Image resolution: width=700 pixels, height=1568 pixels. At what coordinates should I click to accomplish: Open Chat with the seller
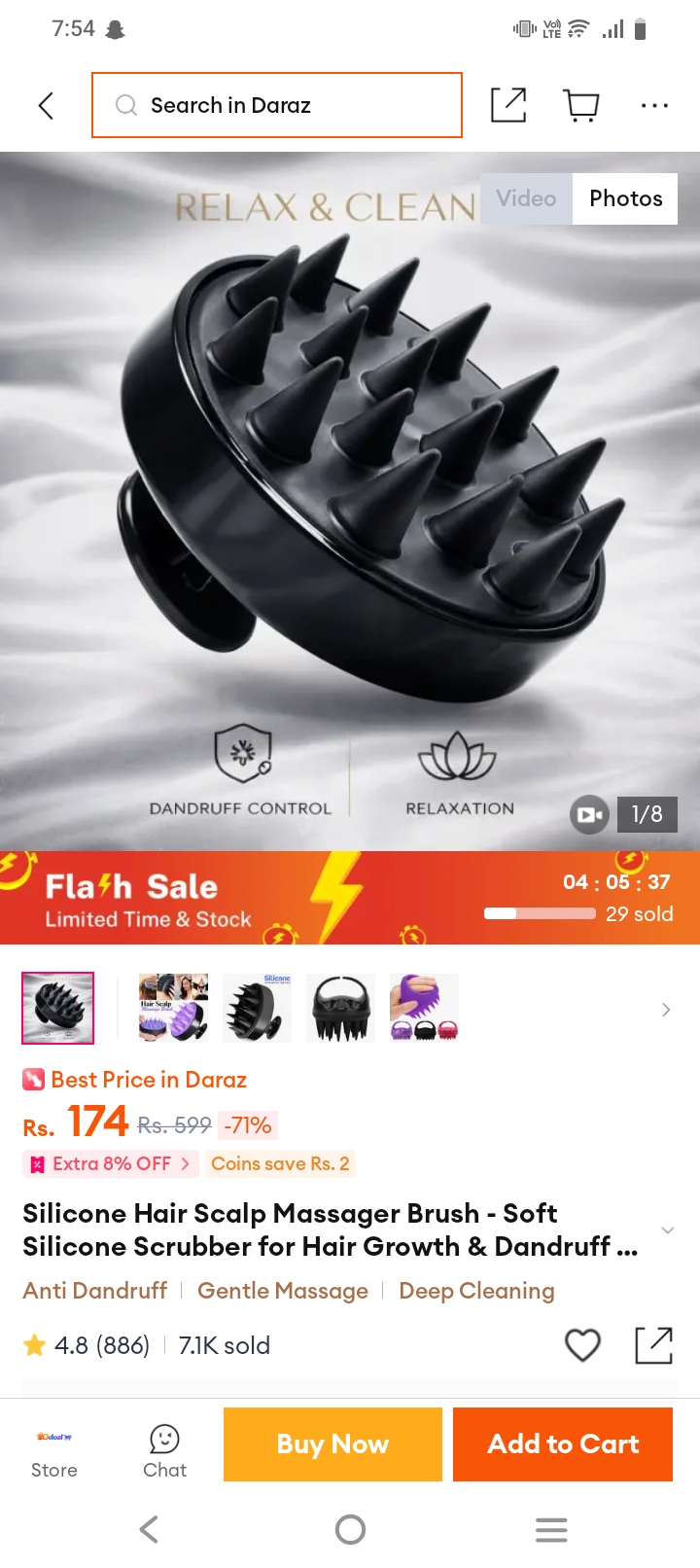[x=164, y=1453]
